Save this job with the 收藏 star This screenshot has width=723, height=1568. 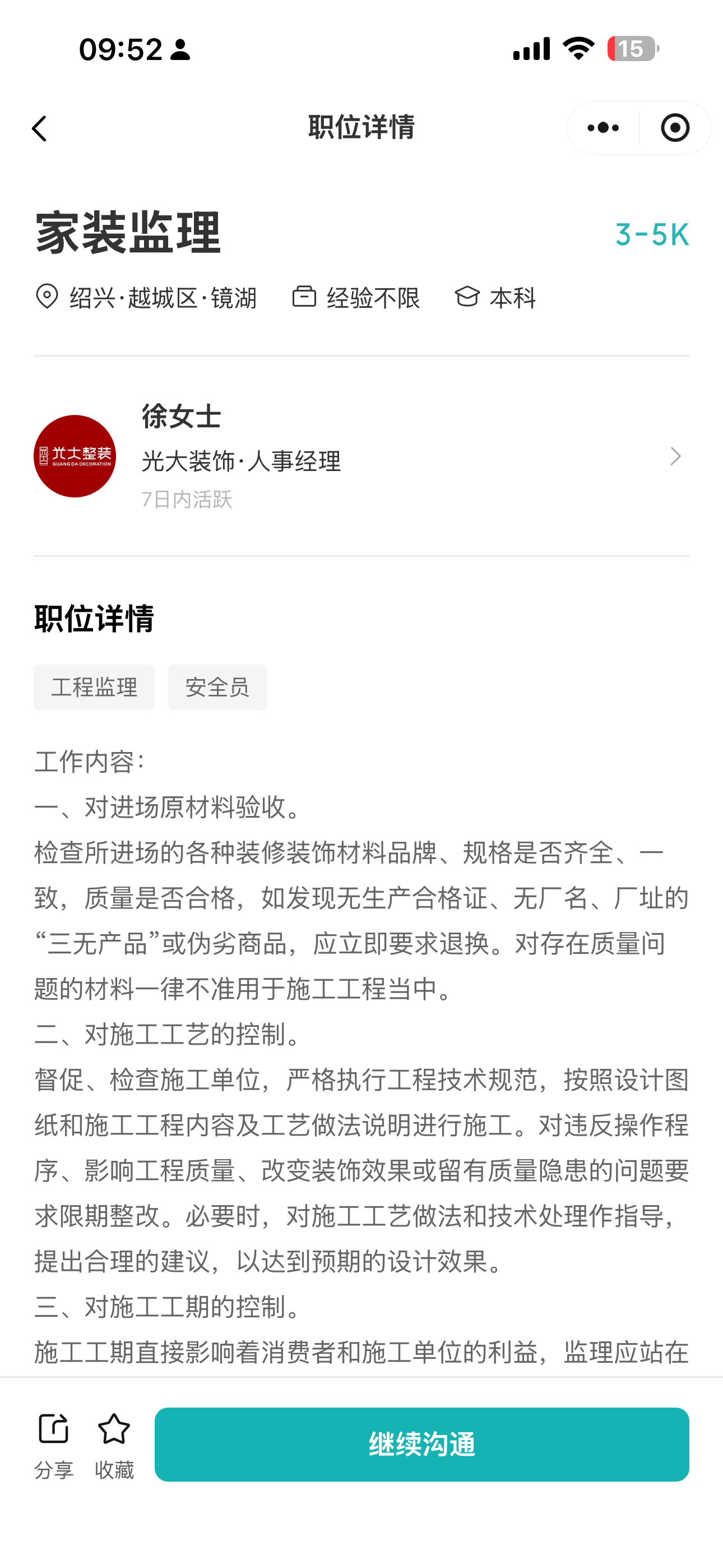pos(114,1444)
